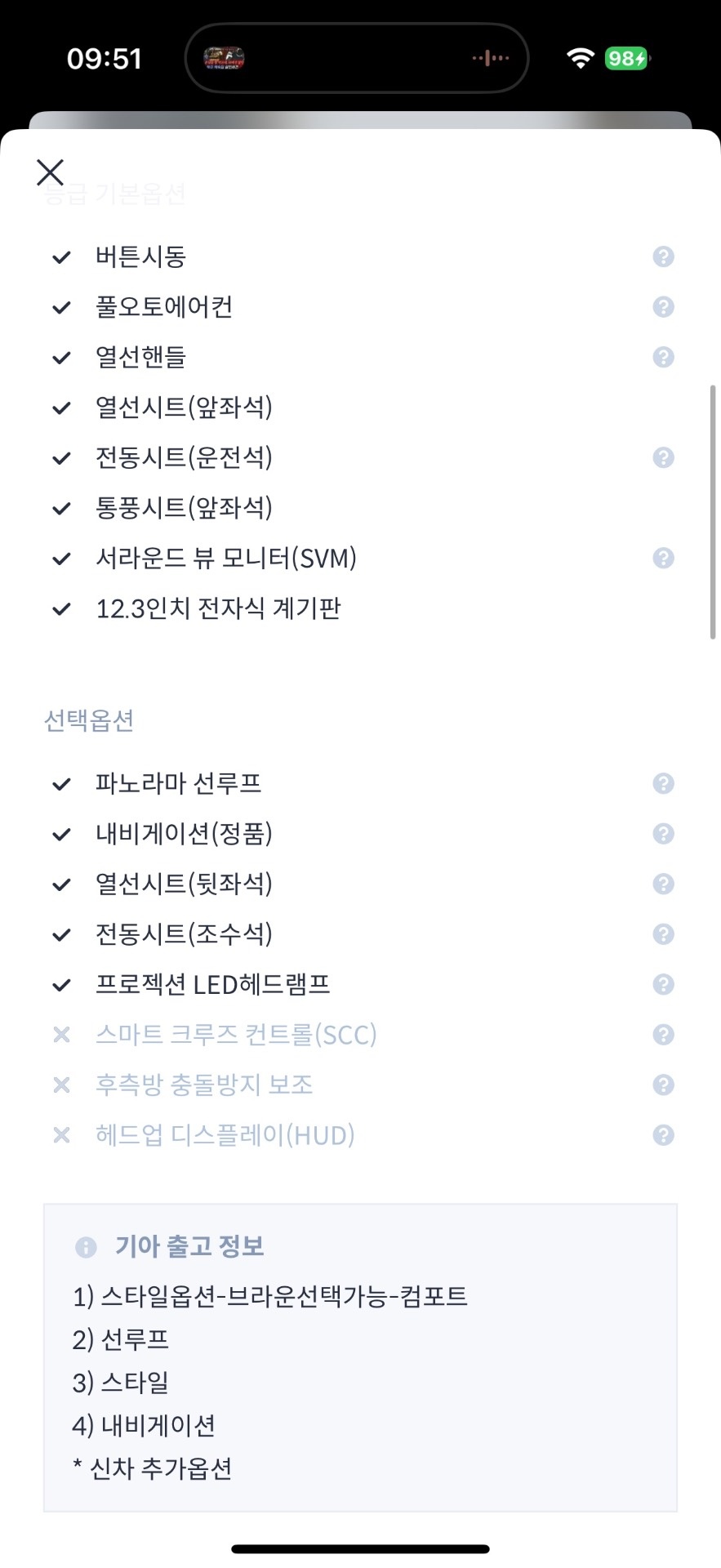This screenshot has height=1568, width=721.
Task: Tap the help icon next to 열선핸들
Action: [663, 357]
